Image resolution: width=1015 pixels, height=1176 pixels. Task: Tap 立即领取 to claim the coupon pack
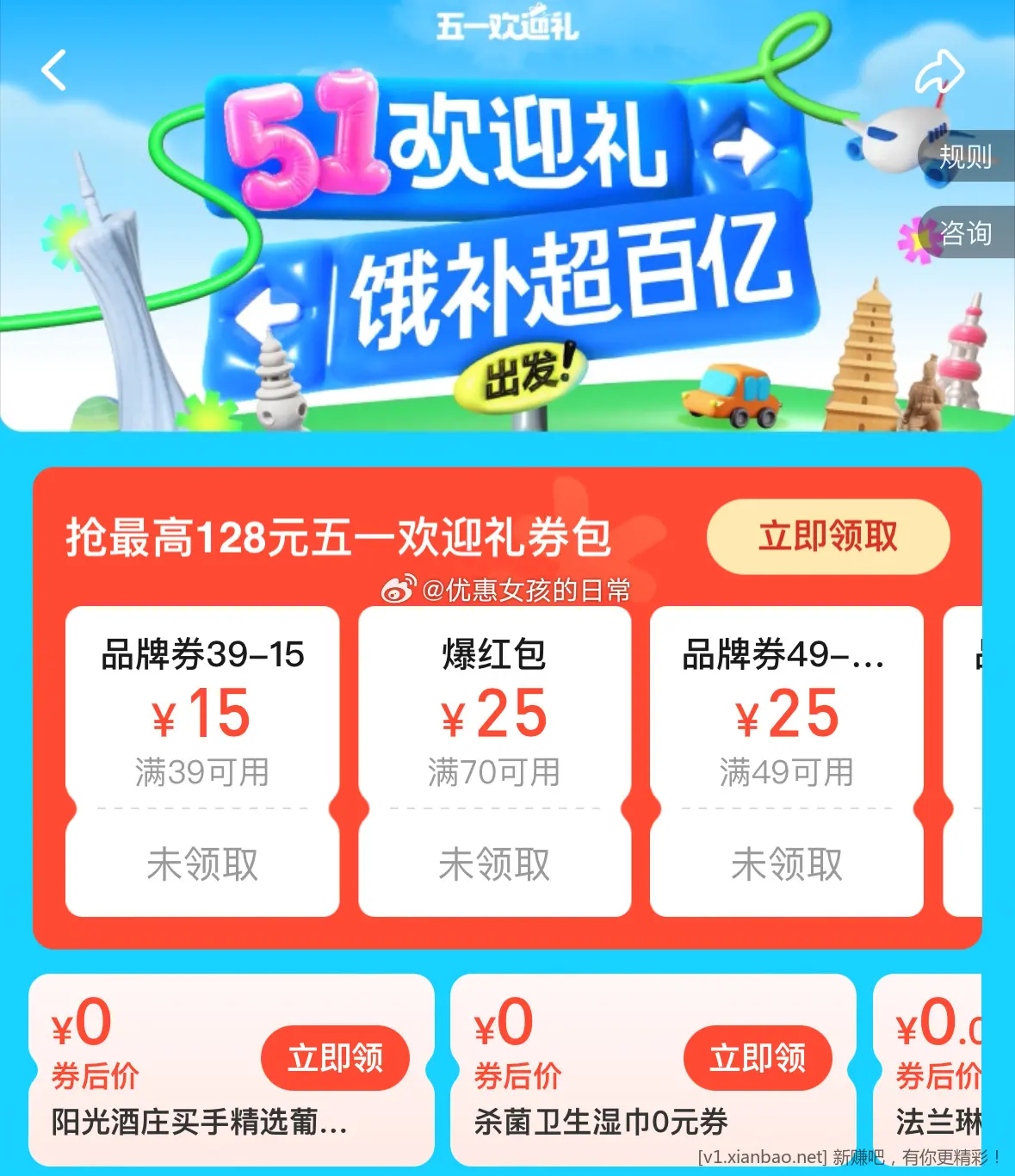tap(827, 536)
